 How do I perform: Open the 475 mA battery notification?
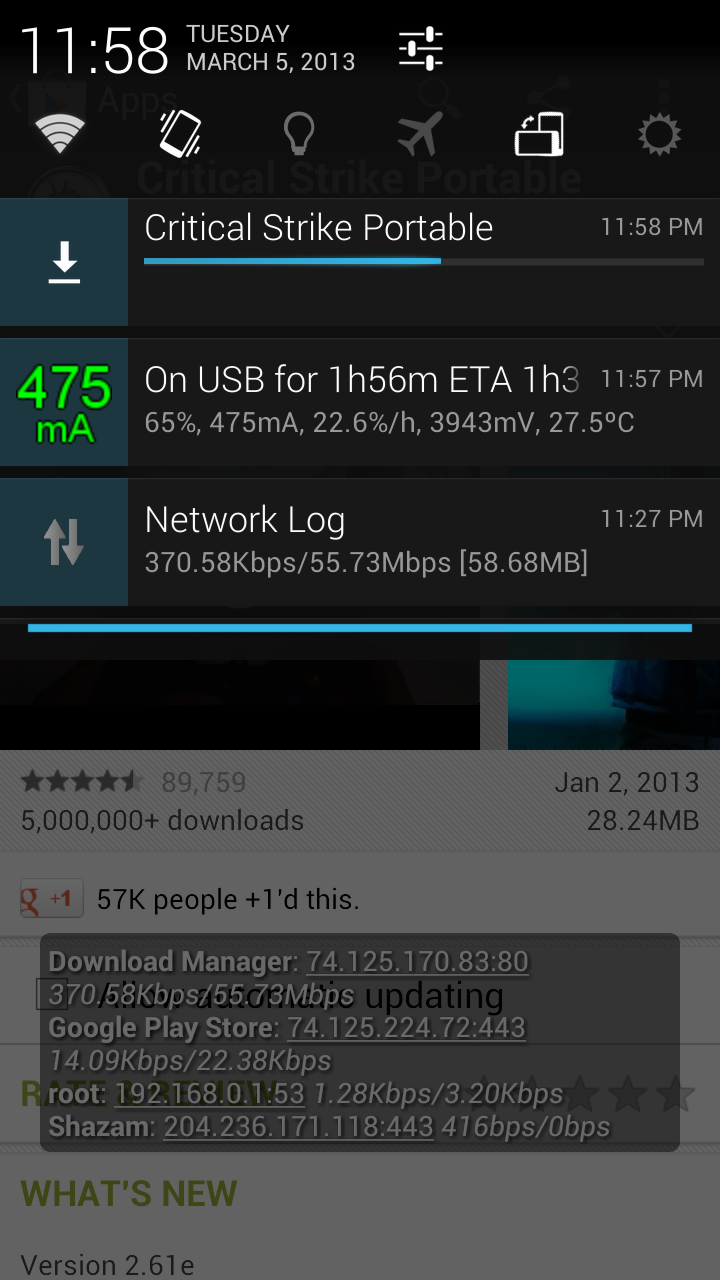click(360, 402)
